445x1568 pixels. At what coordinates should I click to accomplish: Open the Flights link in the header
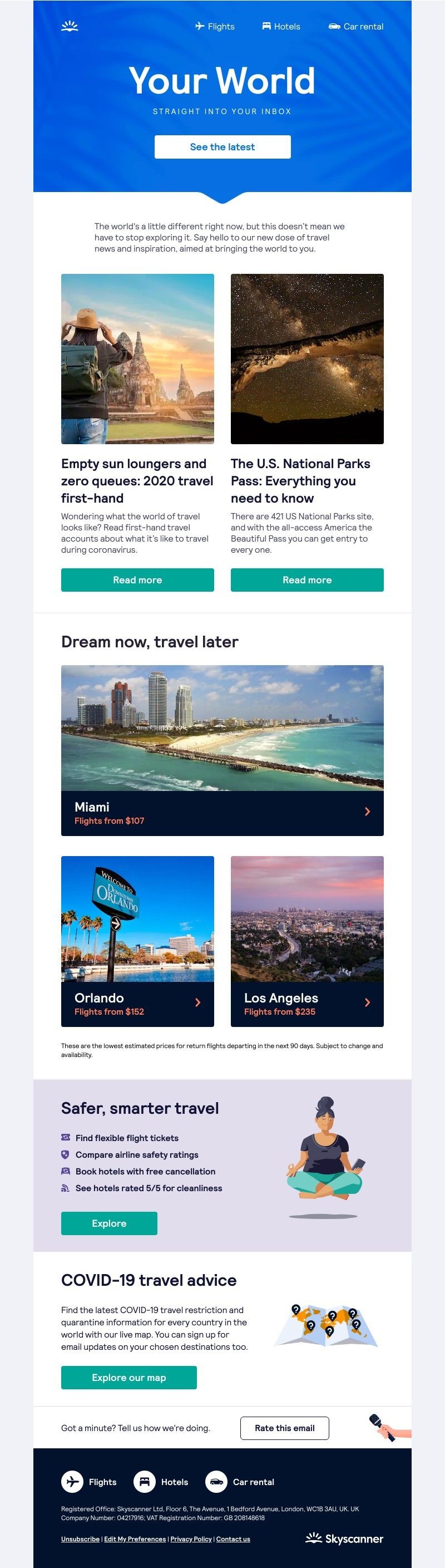[215, 26]
